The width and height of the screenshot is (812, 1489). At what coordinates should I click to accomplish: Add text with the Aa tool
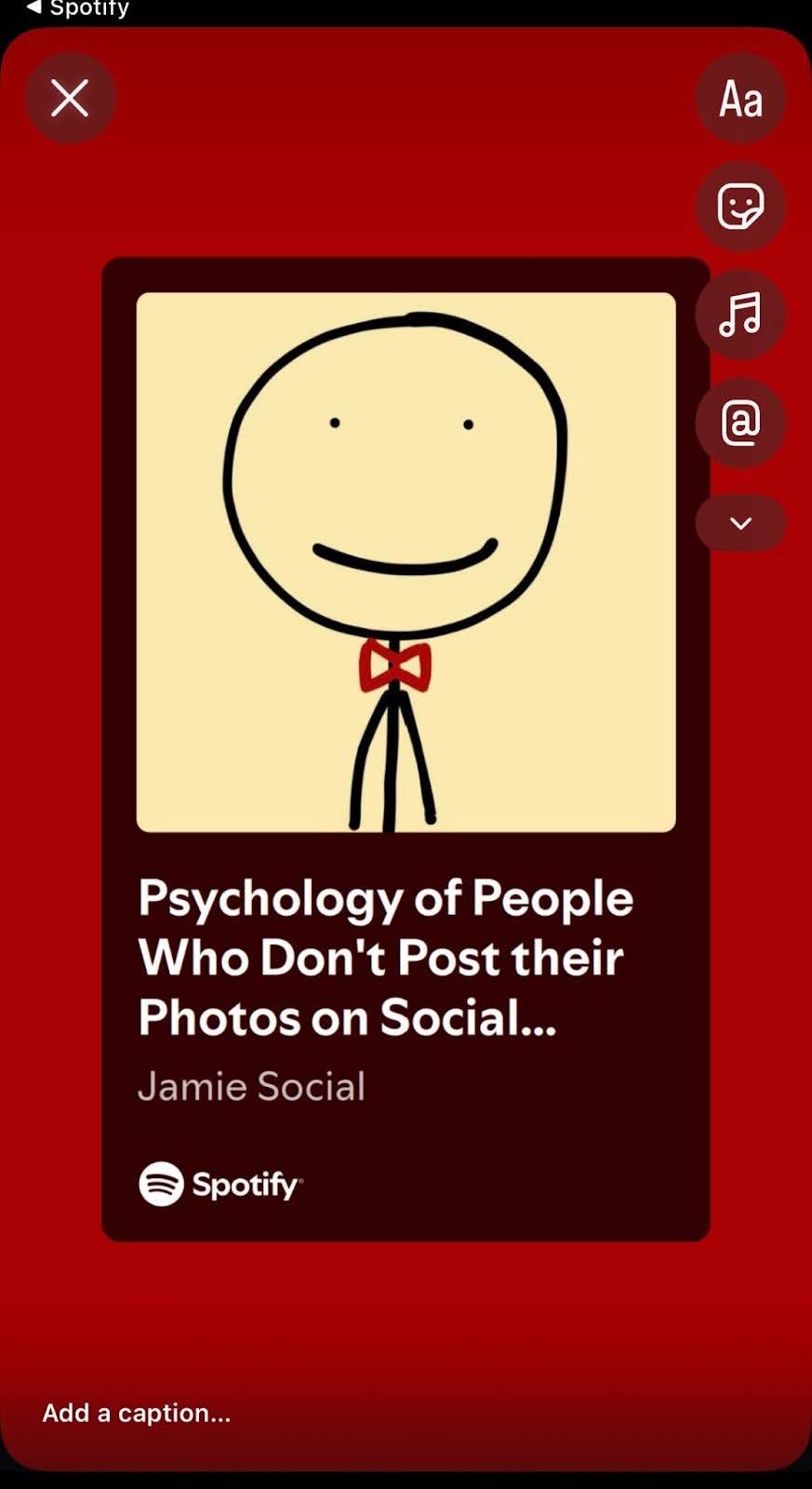click(x=740, y=99)
